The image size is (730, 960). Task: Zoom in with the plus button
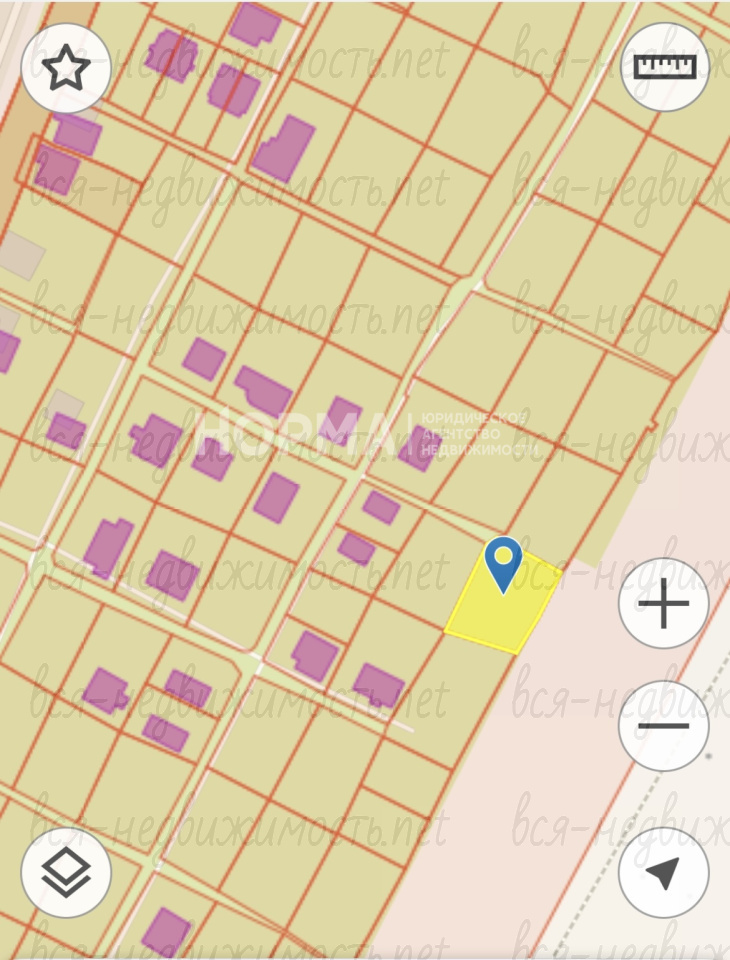pos(664,604)
